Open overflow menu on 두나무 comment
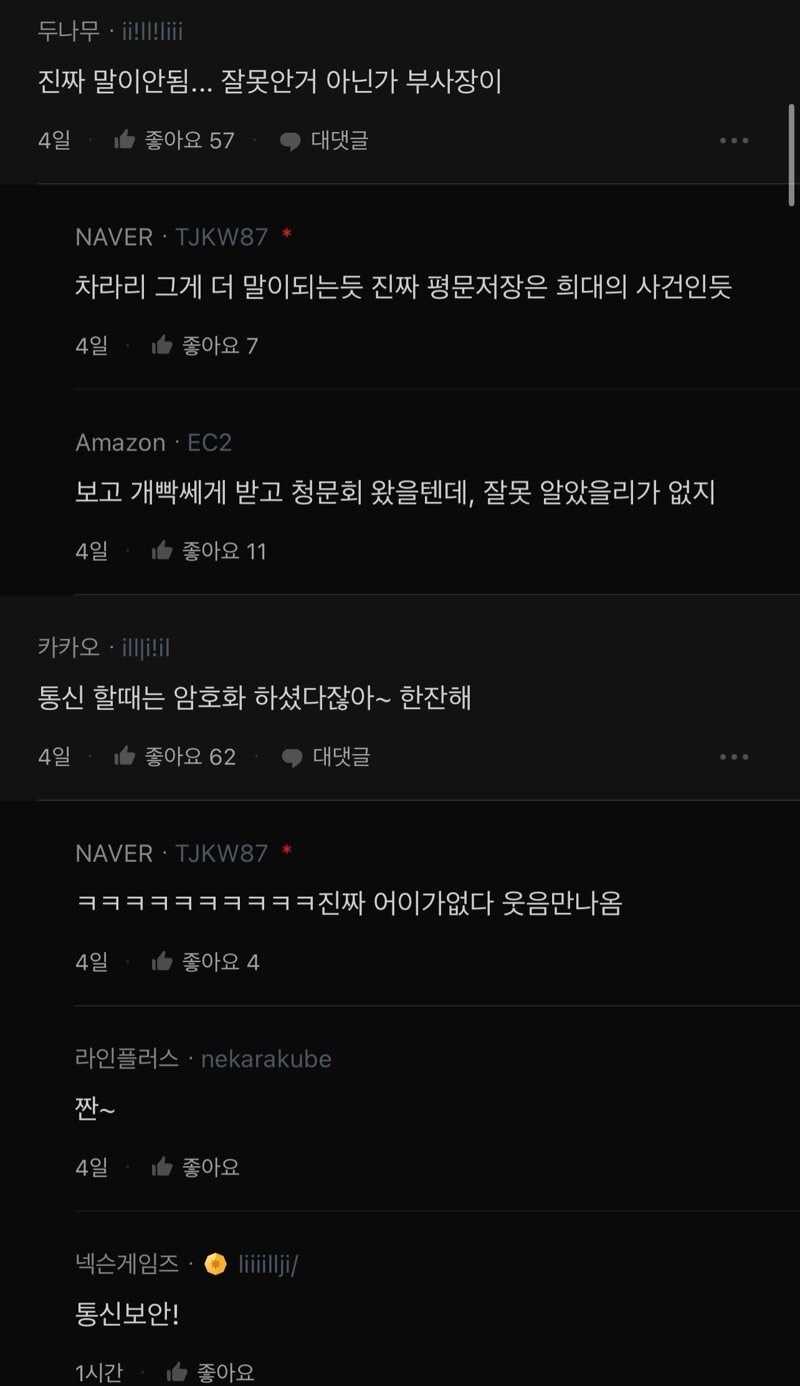 (734, 141)
